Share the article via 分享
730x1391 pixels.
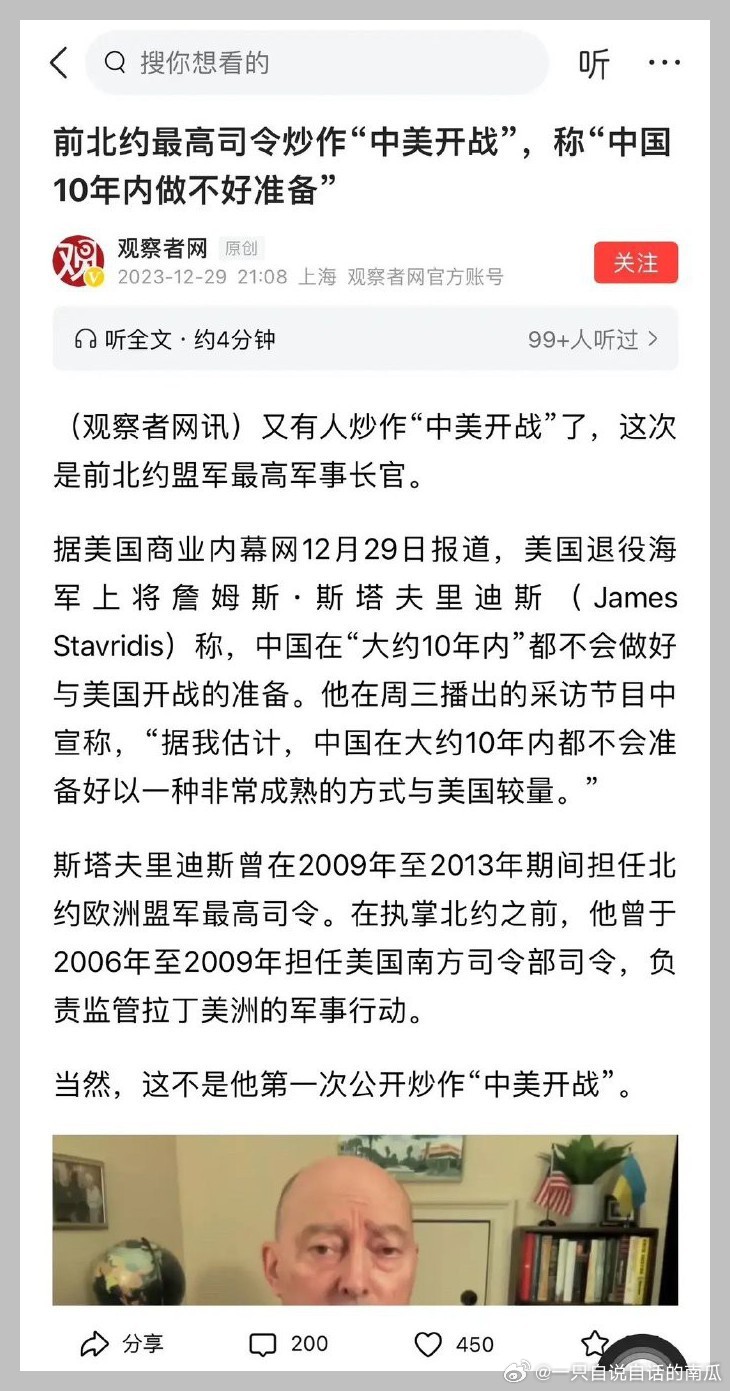point(122,1343)
